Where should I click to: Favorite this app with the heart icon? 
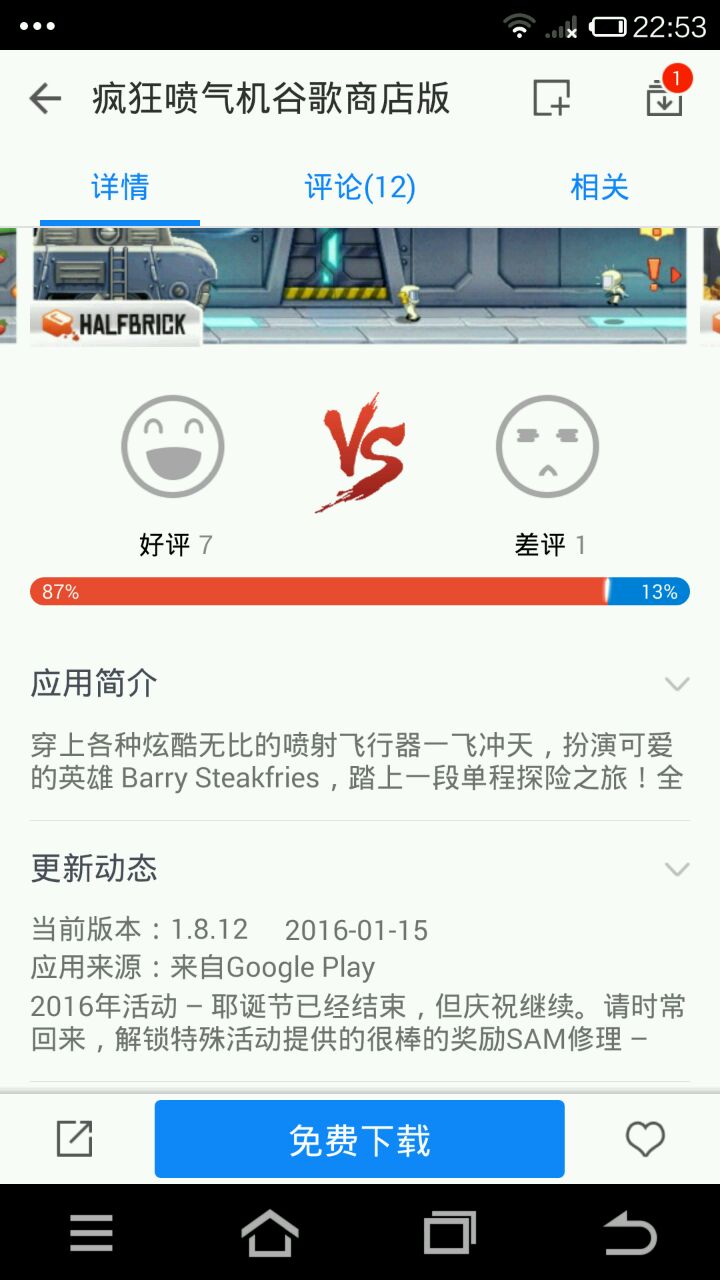tap(645, 1139)
